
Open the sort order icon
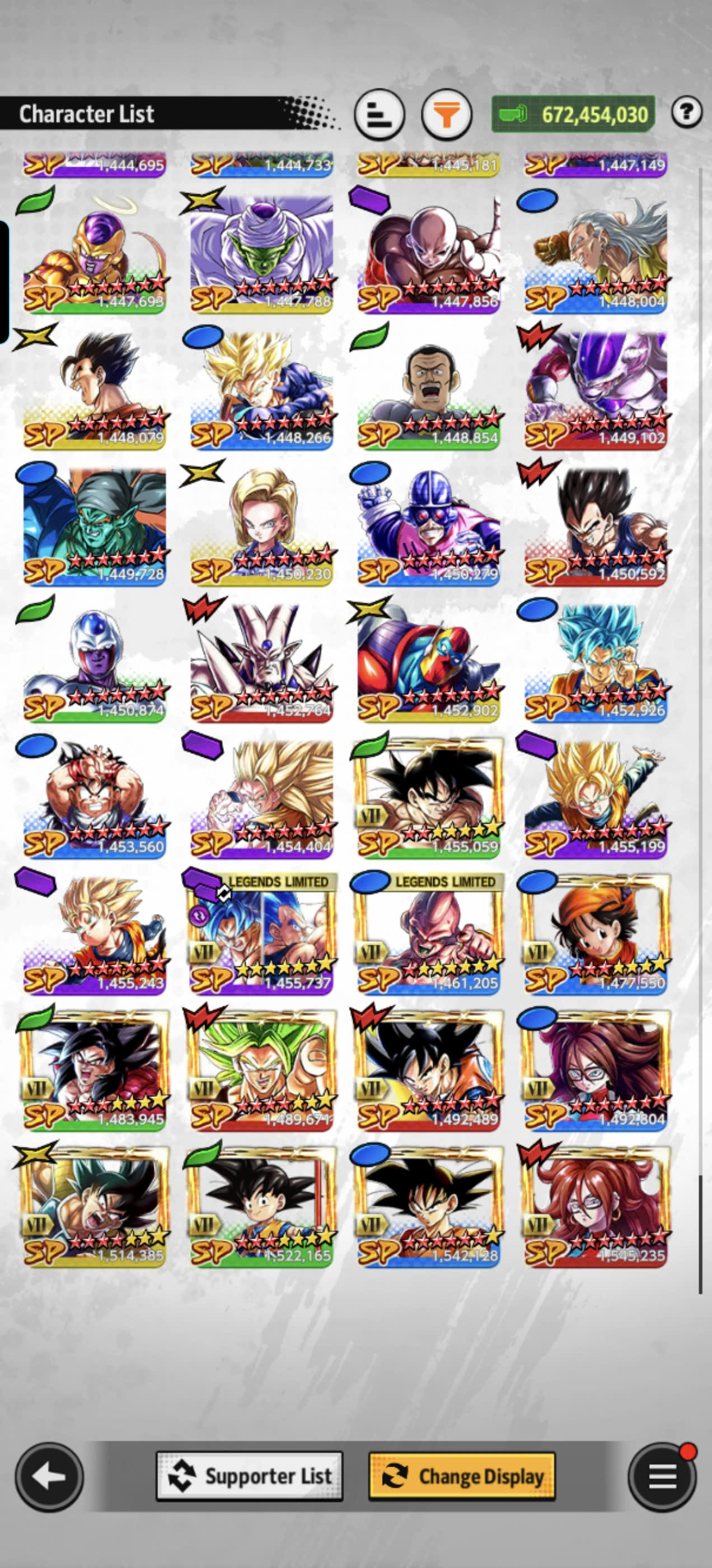[x=379, y=115]
